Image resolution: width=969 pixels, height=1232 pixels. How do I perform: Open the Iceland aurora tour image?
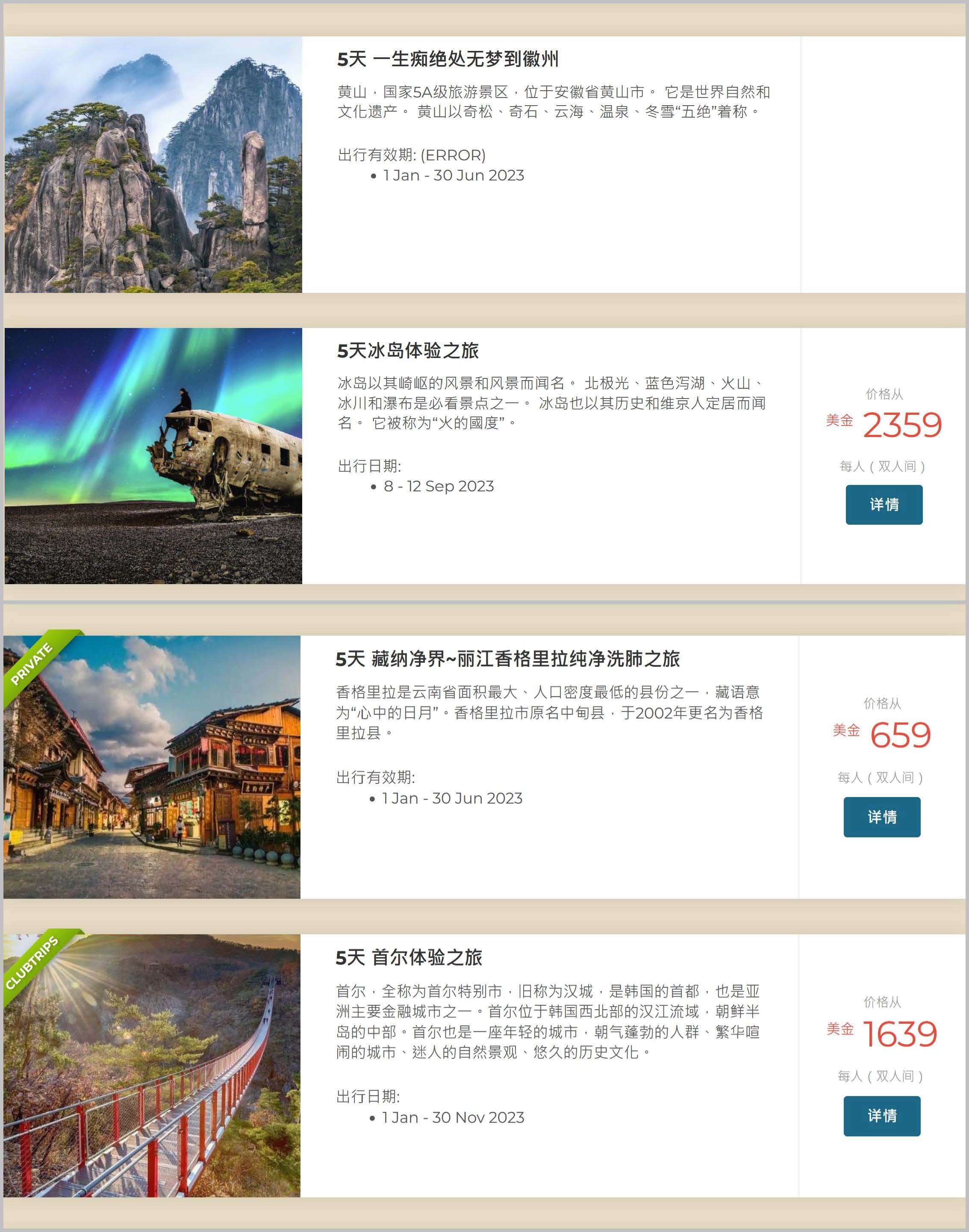pos(153,456)
